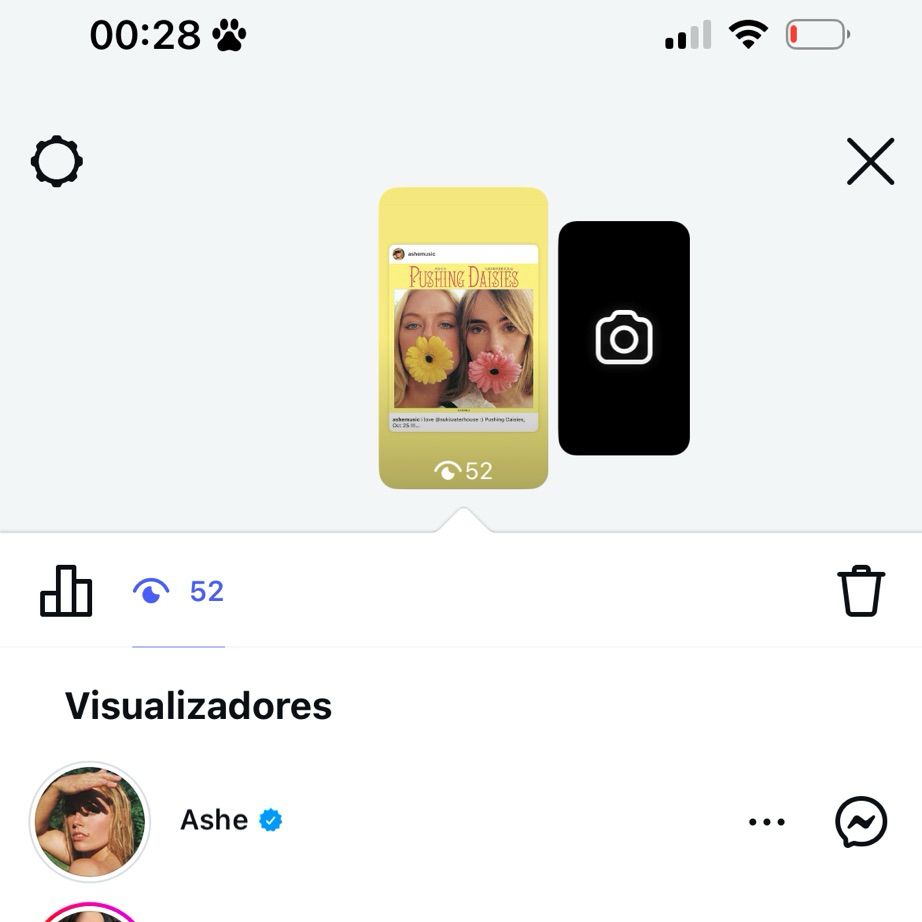Open story insights bar chart tab

(x=66, y=590)
